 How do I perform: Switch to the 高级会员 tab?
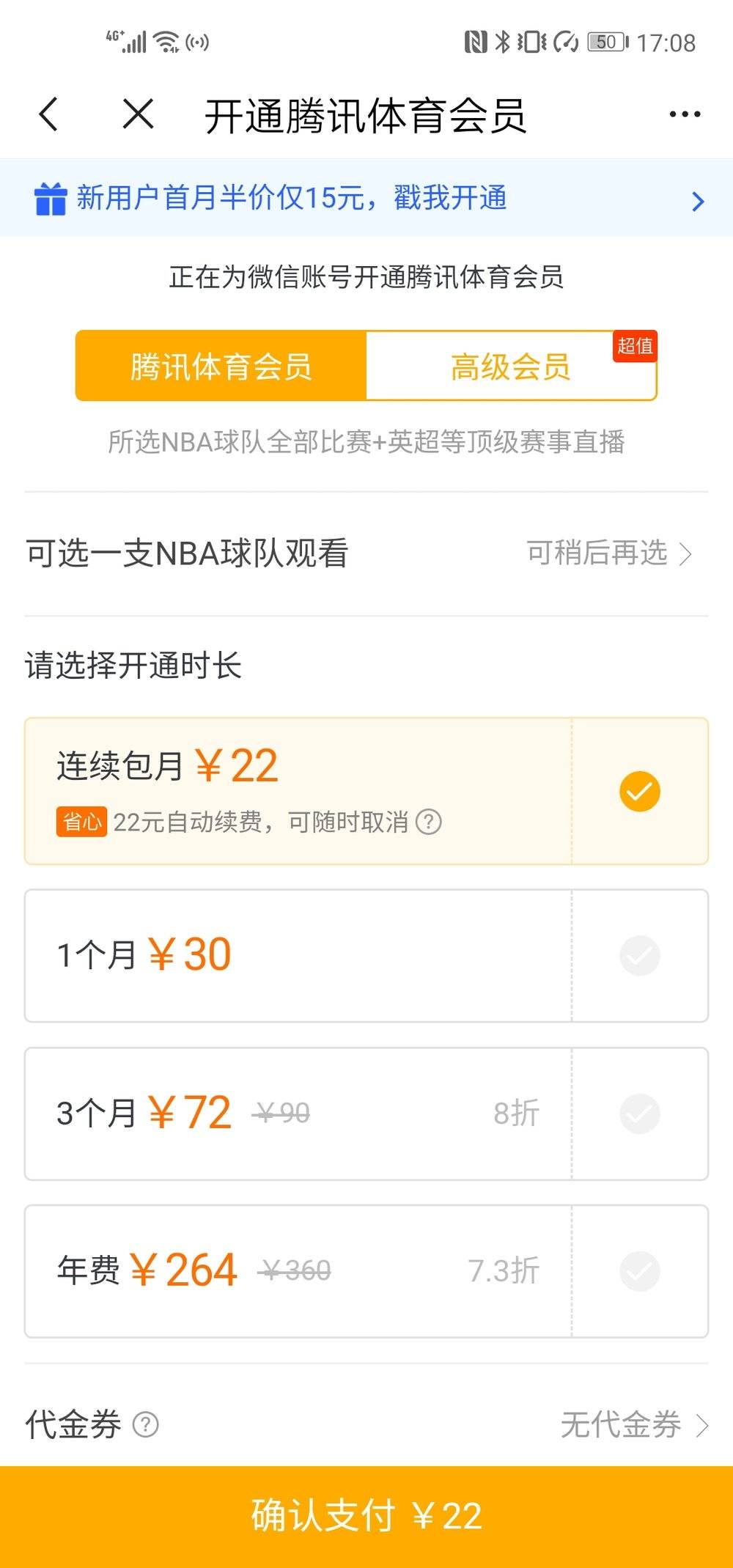pos(511,366)
